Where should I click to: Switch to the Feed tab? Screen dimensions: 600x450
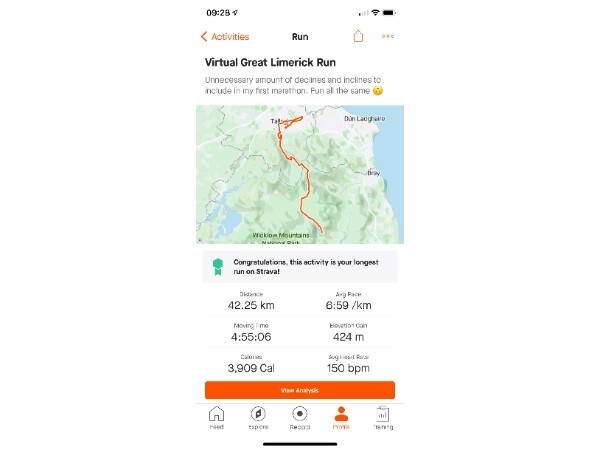[x=216, y=417]
